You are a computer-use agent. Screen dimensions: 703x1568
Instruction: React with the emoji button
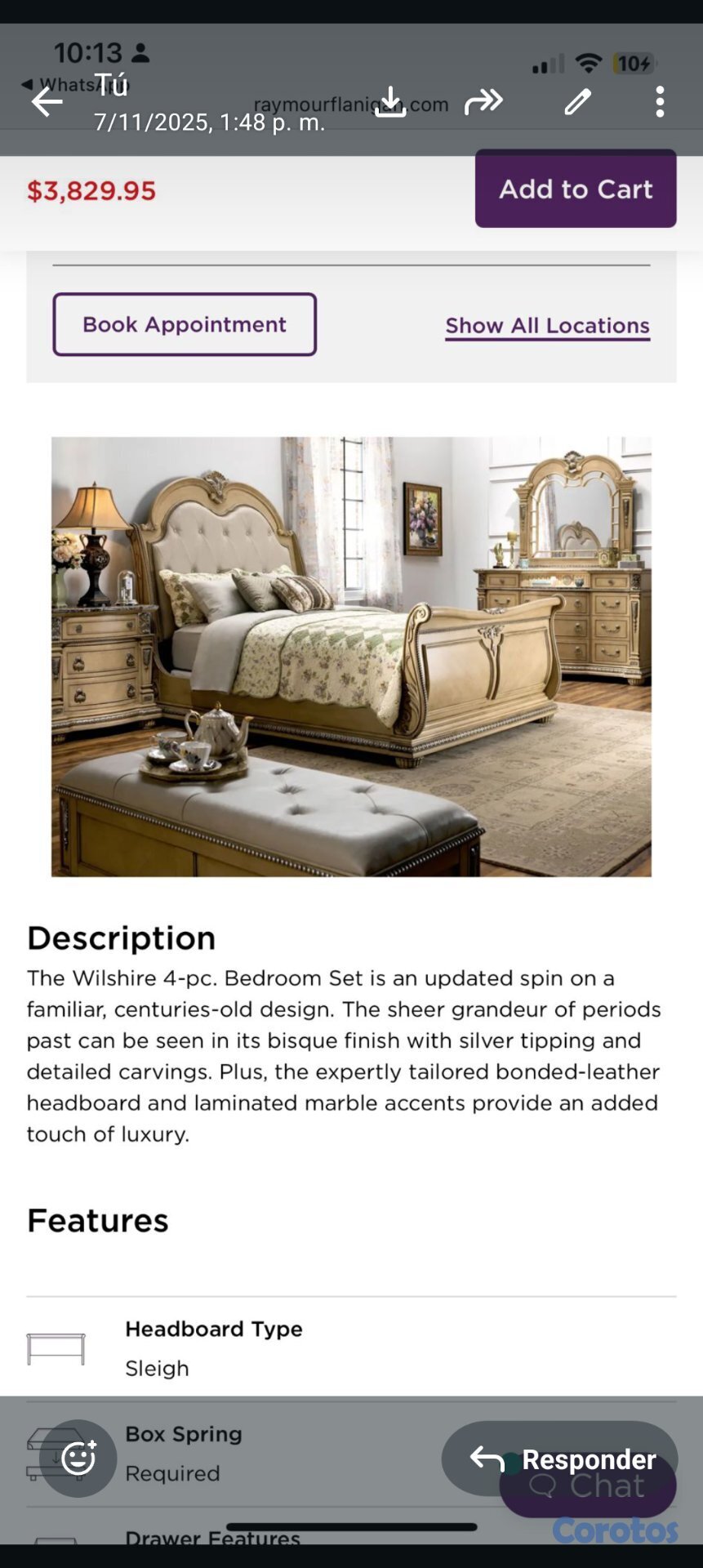point(78,1458)
